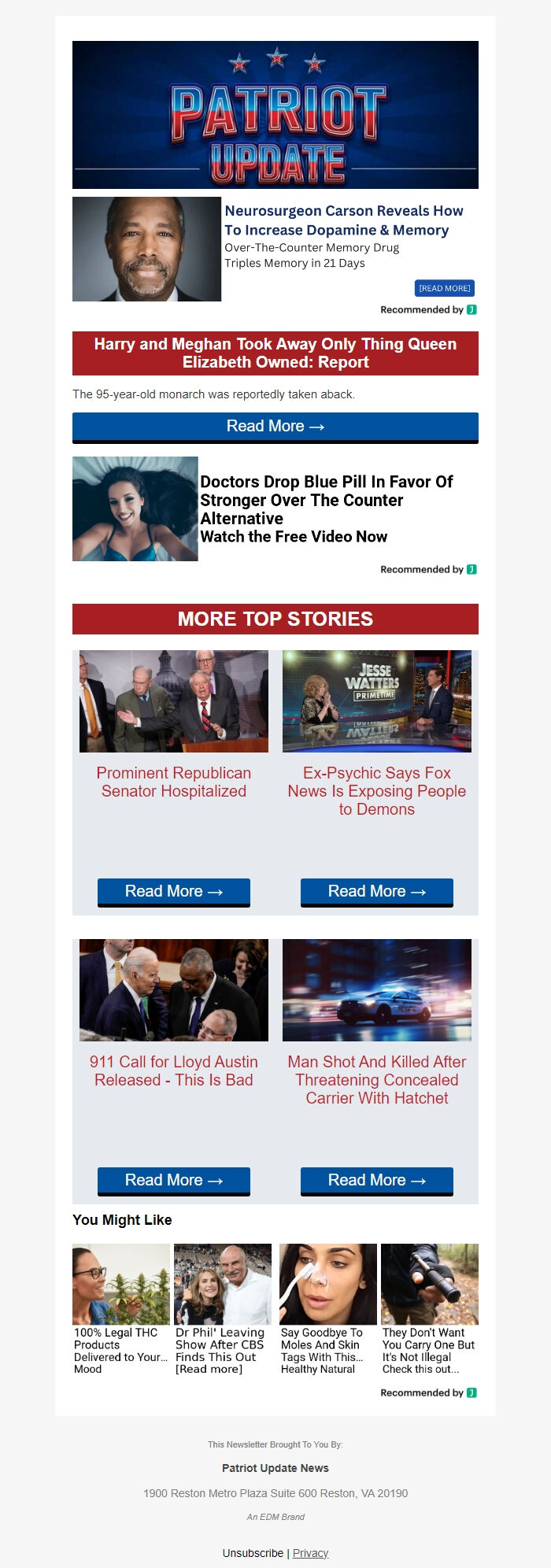551x1568 pixels.
Task: Open the Prominent Republican Senator Hospitalized headline
Action: coord(173,782)
